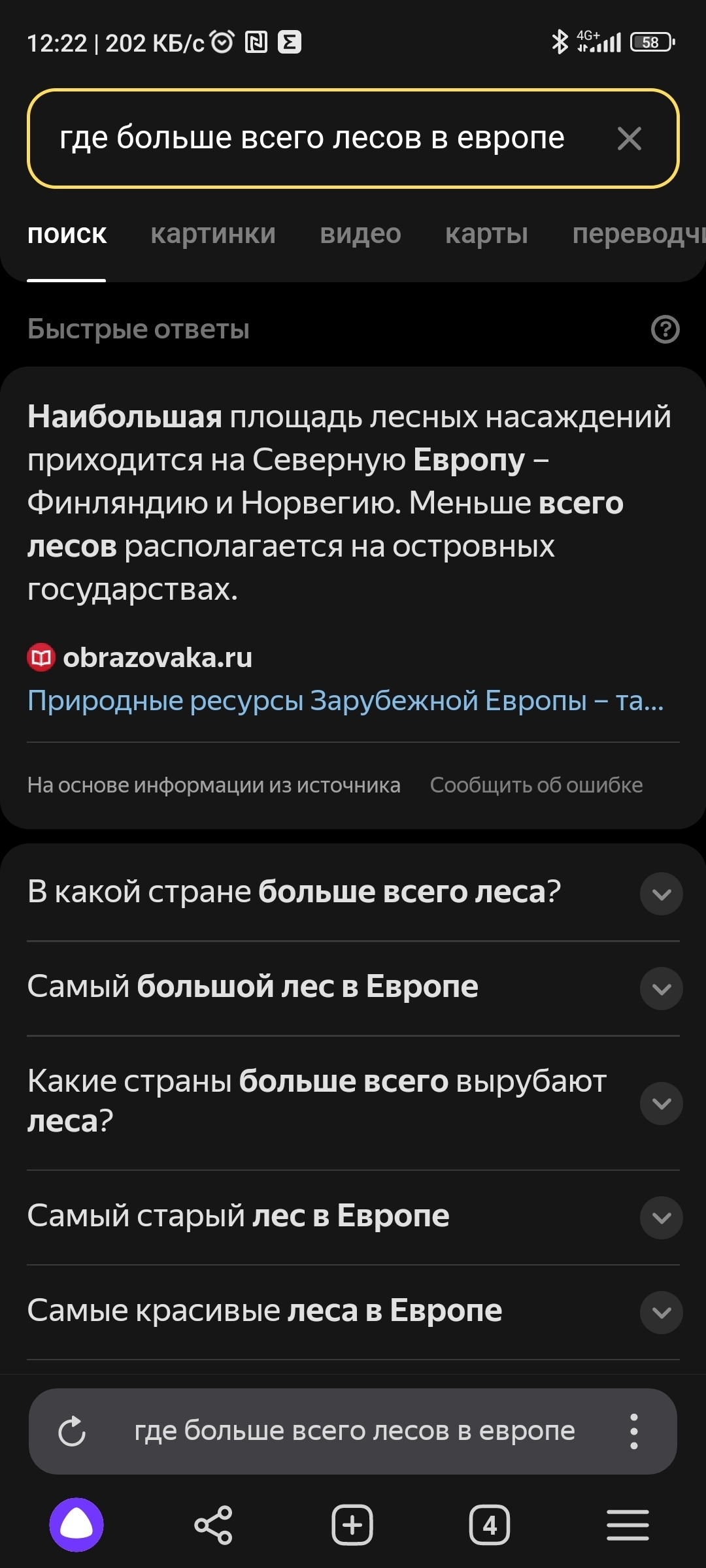Switch to the картинки tab
Image resolution: width=706 pixels, height=1568 pixels.
point(213,234)
